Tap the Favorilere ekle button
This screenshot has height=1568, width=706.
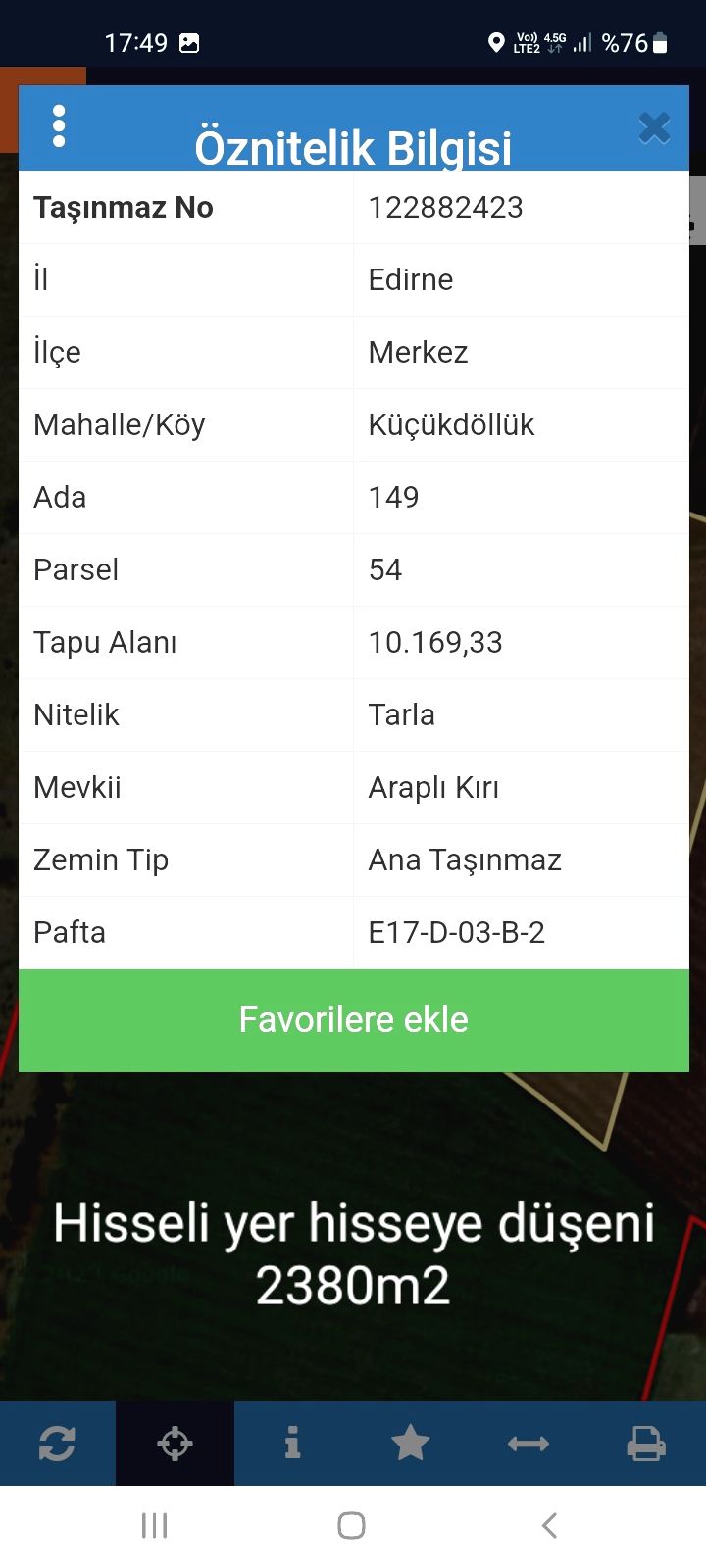click(x=354, y=1020)
